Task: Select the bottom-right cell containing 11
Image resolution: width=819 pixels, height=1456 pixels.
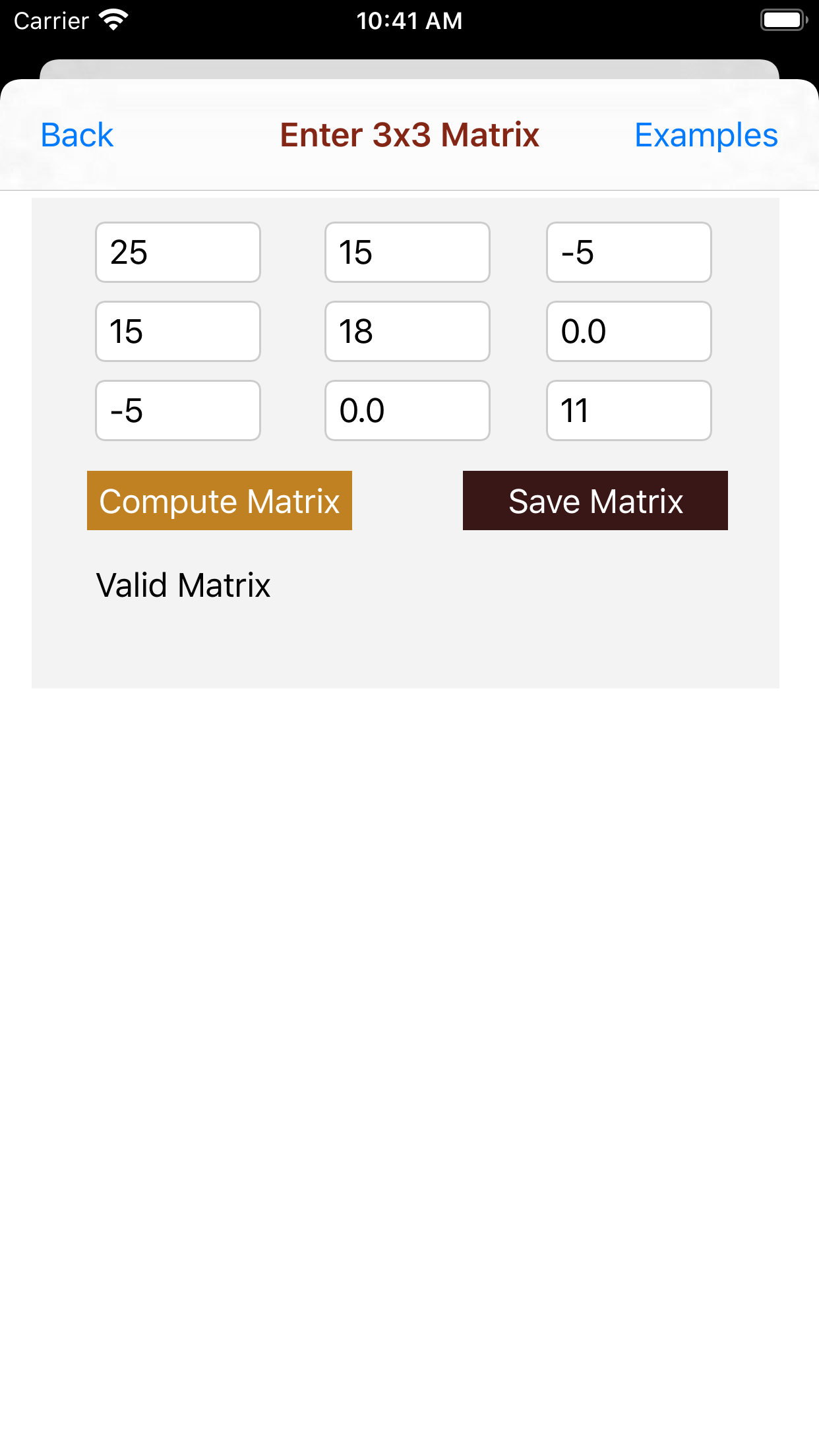Action: click(x=628, y=410)
